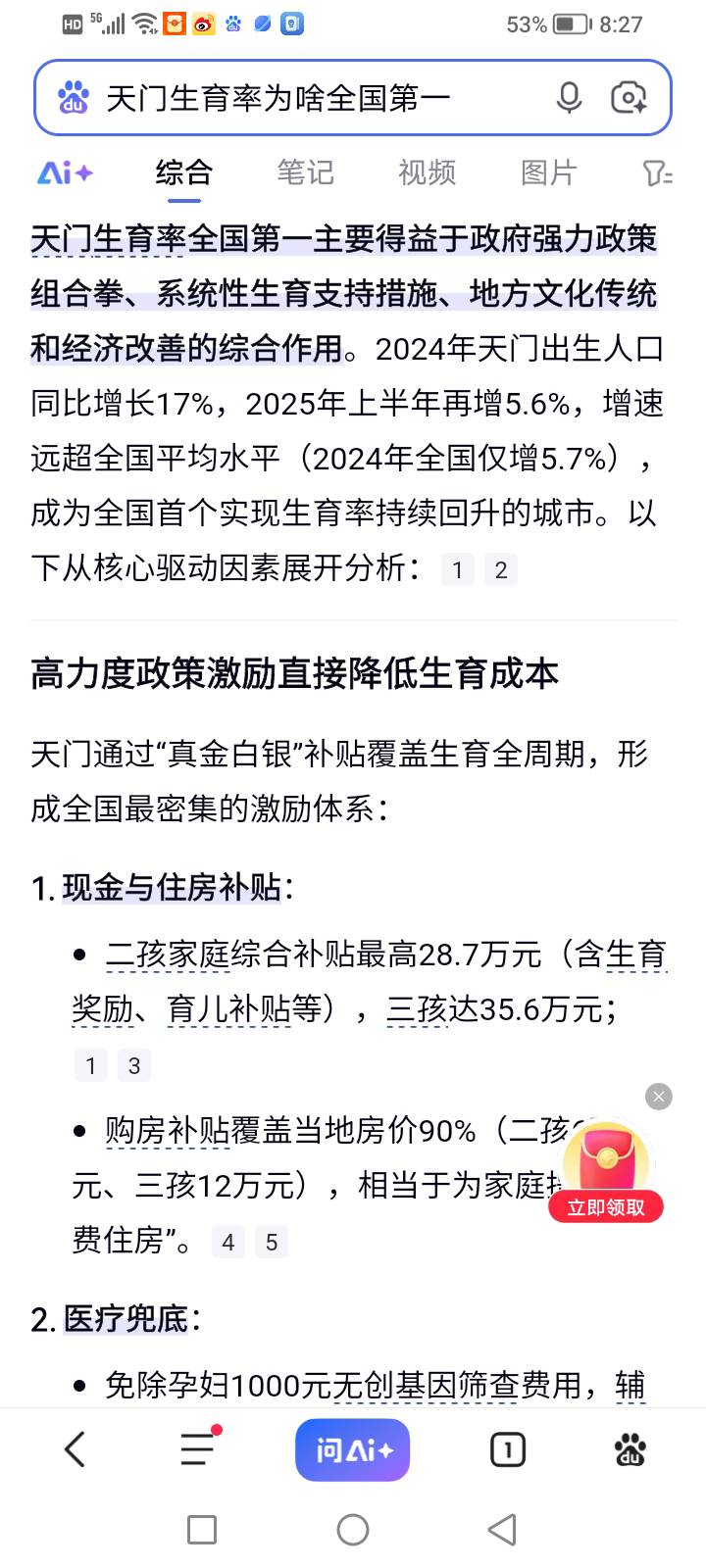The width and height of the screenshot is (706, 1568).
Task: Open the 二孩家庭 underlined link
Action: (x=167, y=955)
